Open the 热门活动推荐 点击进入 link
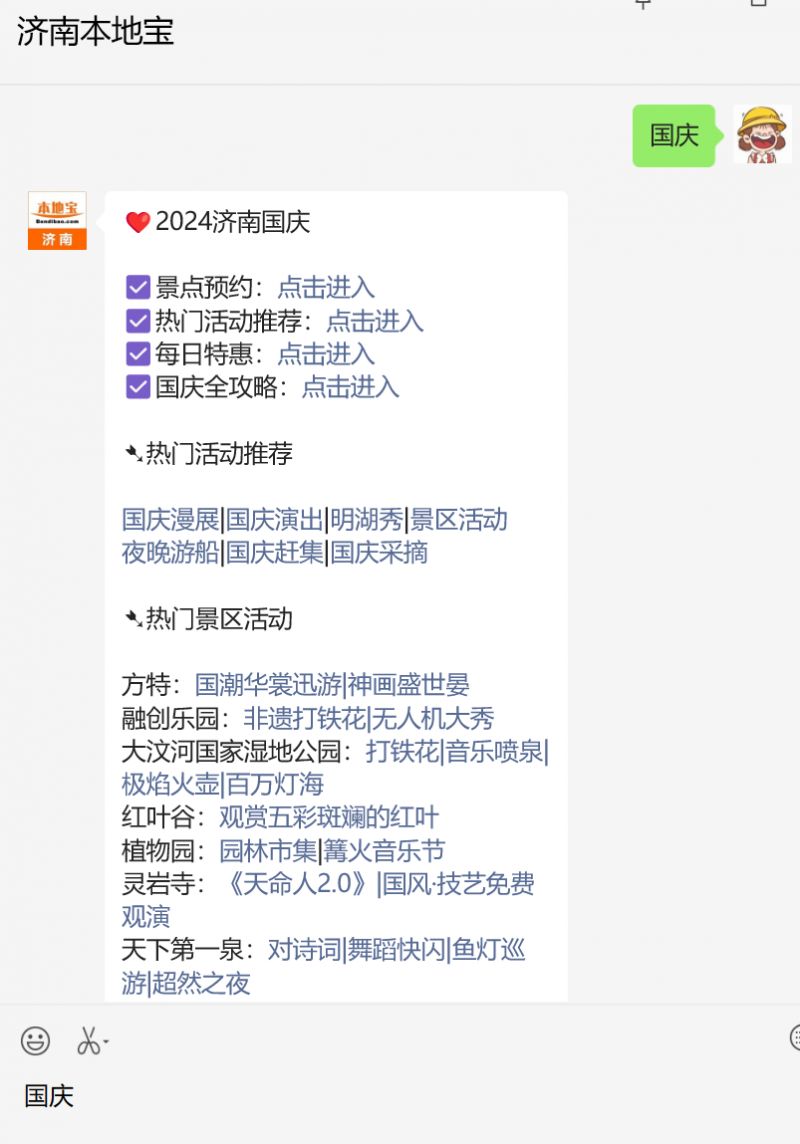Image resolution: width=800 pixels, height=1144 pixels. (375, 321)
